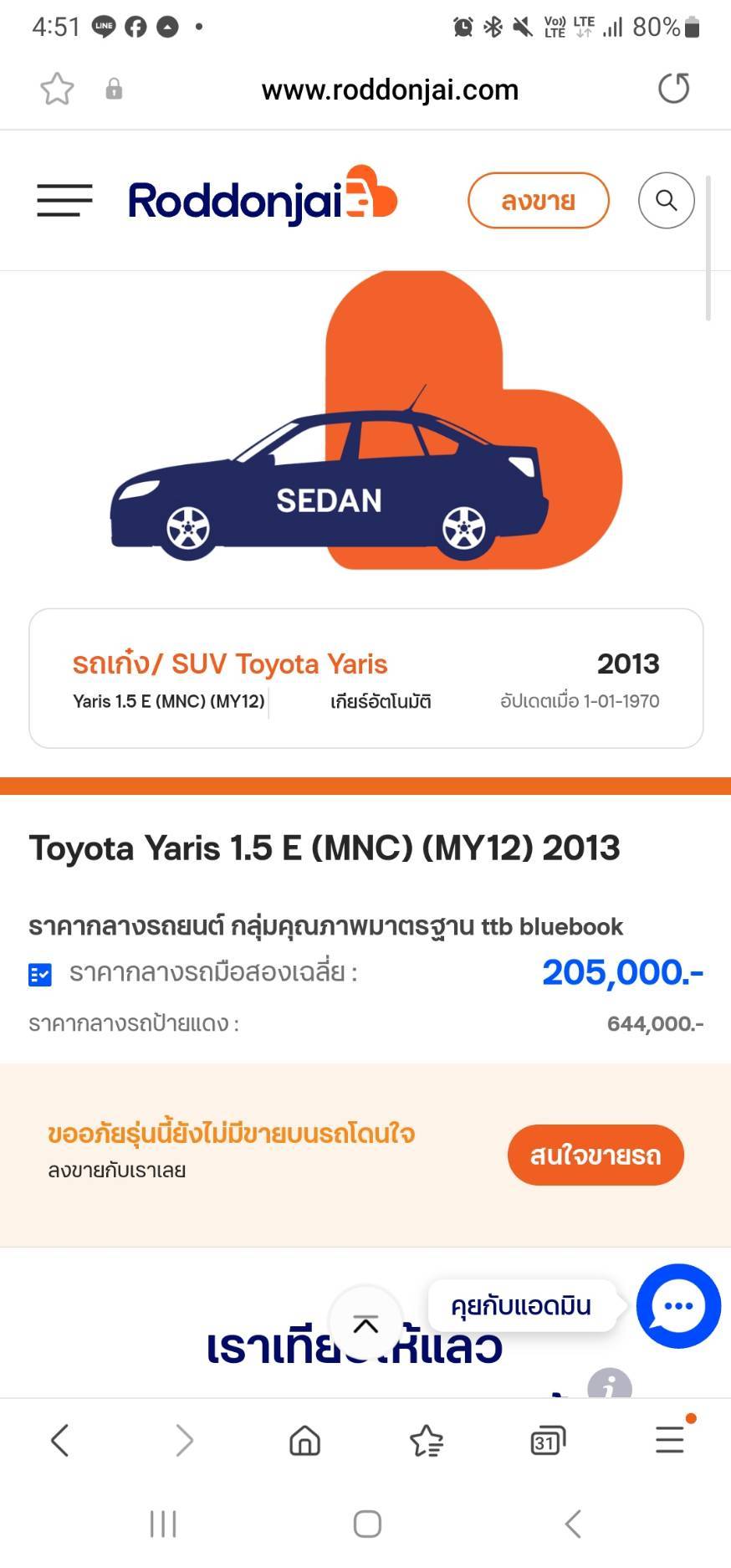
Task: Open system recent apps
Action: 163,1524
